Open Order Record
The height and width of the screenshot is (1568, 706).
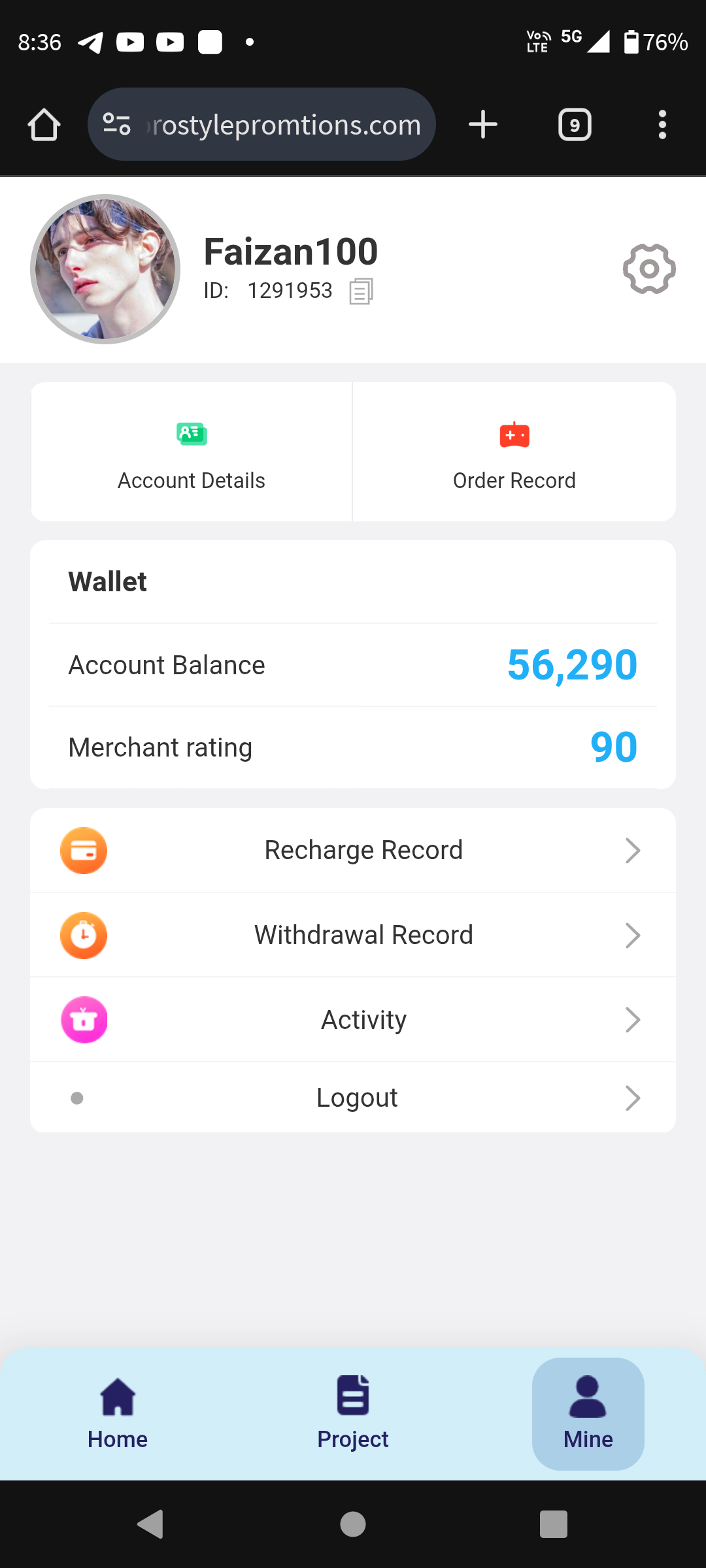(x=514, y=452)
